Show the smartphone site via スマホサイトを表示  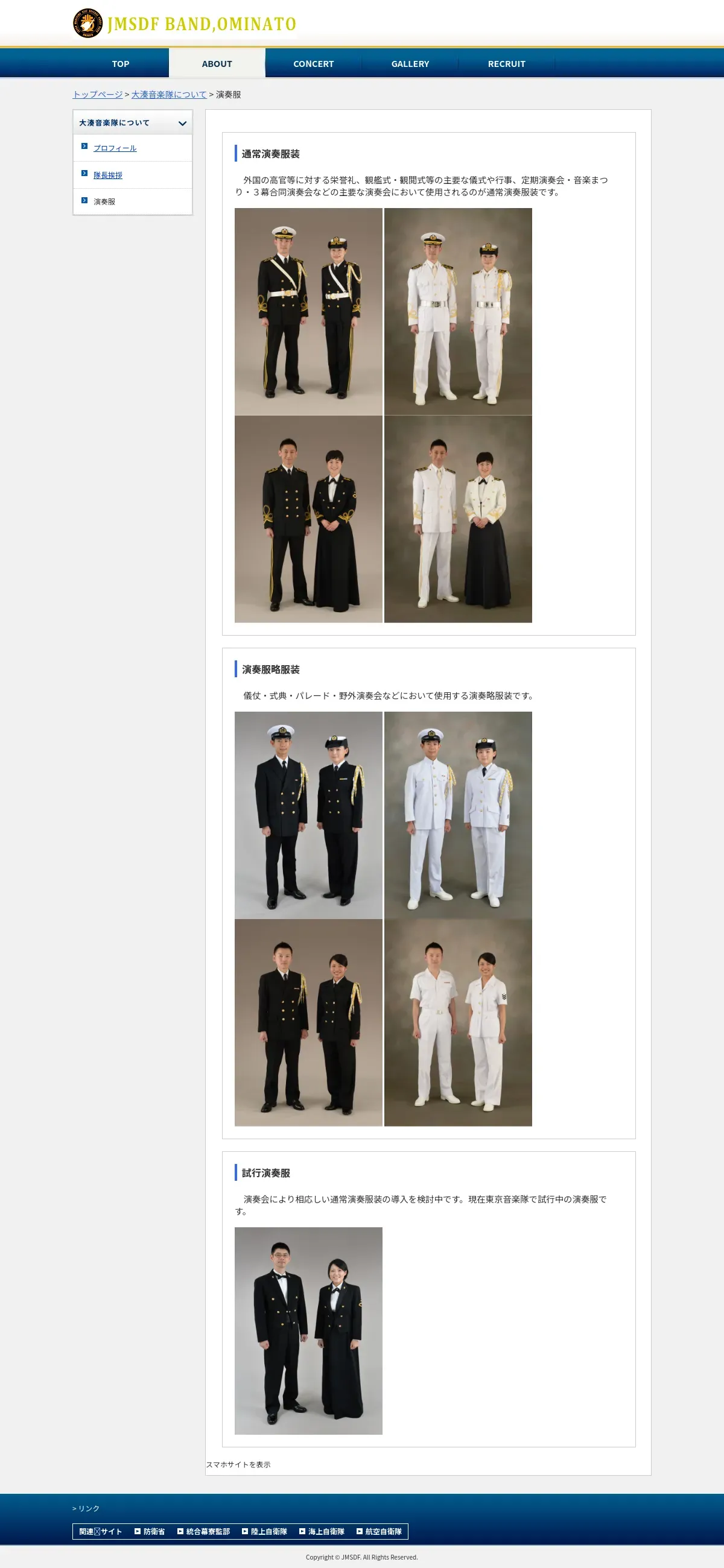238,1464
